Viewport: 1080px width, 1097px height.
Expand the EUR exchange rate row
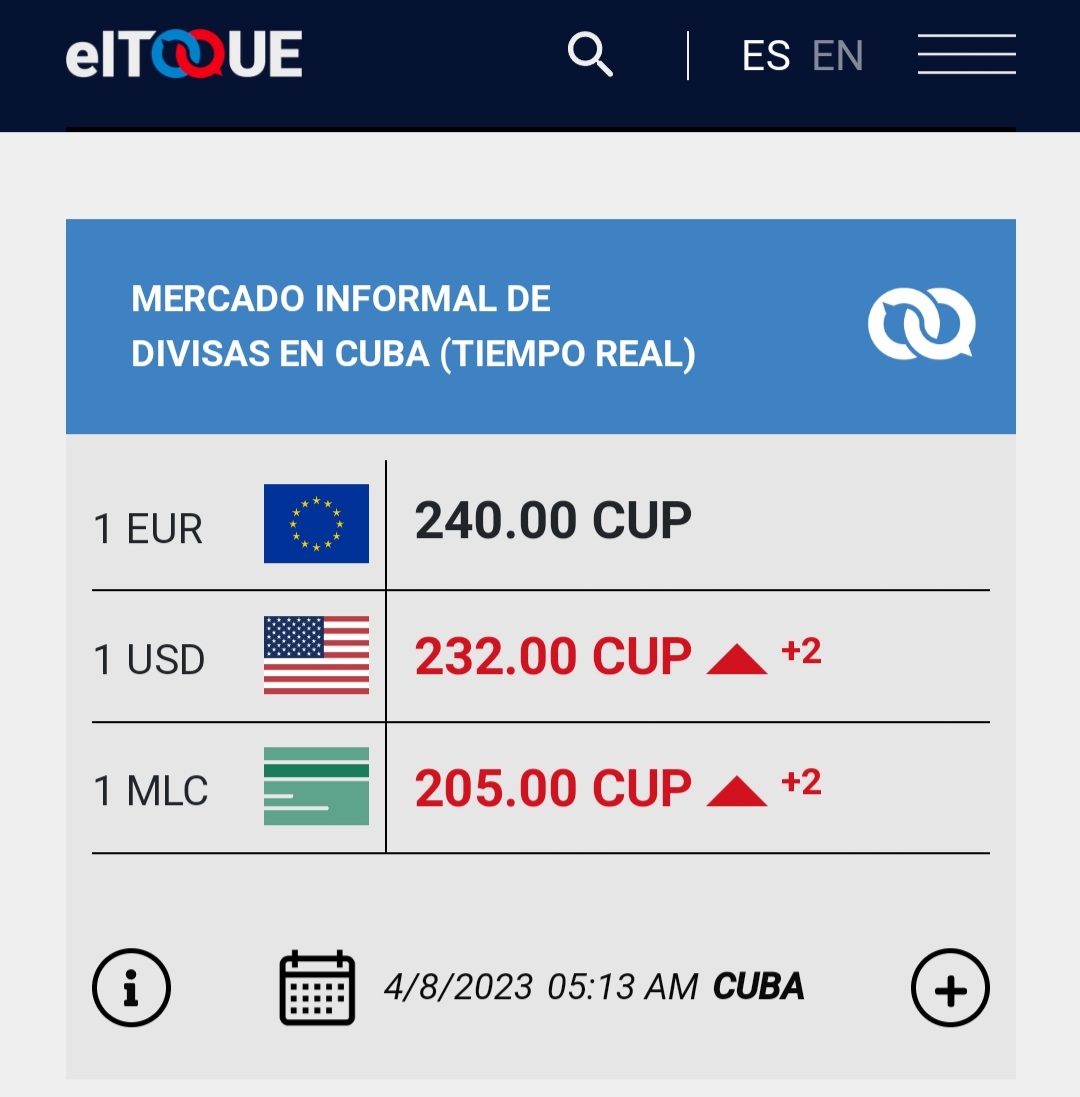[540, 522]
